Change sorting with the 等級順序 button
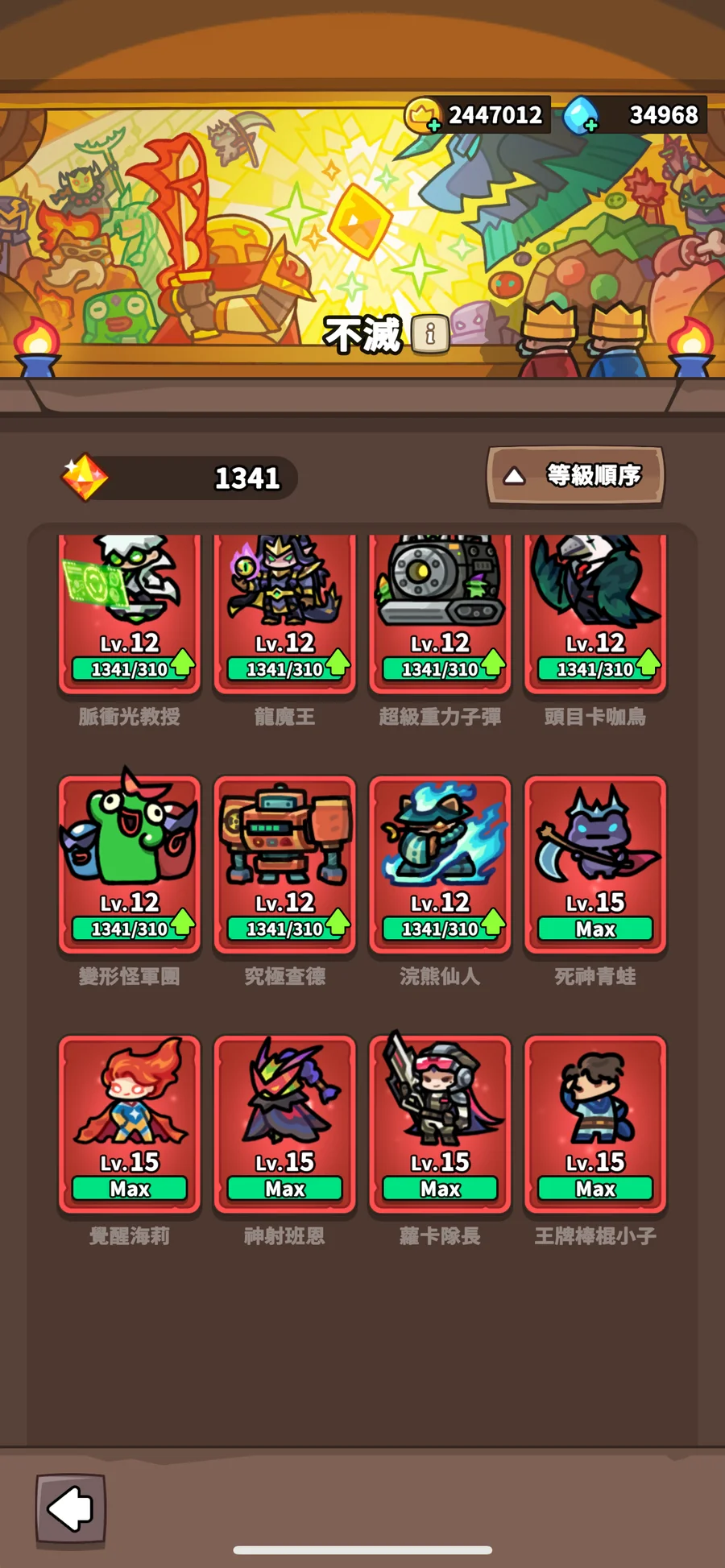This screenshot has width=725, height=1568. click(575, 476)
